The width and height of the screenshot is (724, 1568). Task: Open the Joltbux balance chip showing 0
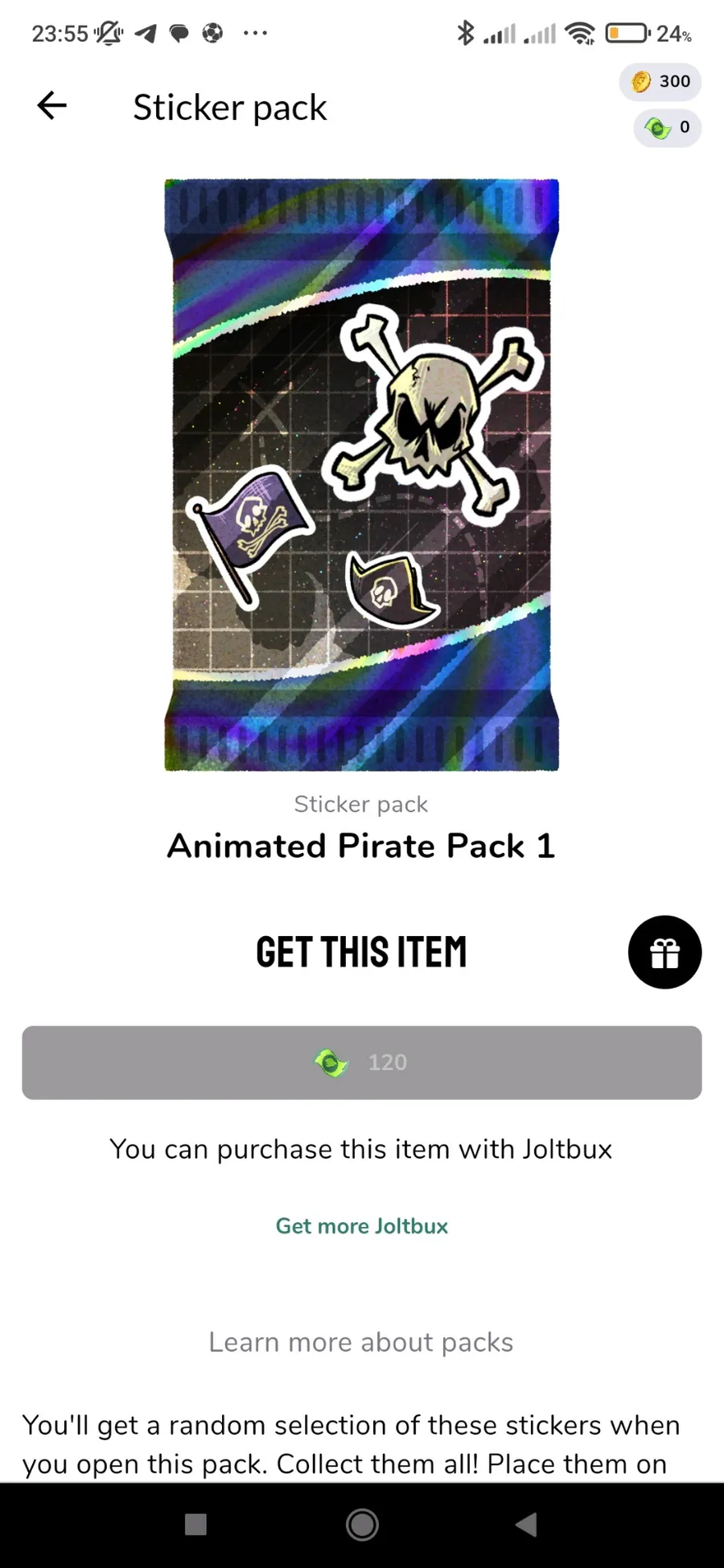coord(667,128)
